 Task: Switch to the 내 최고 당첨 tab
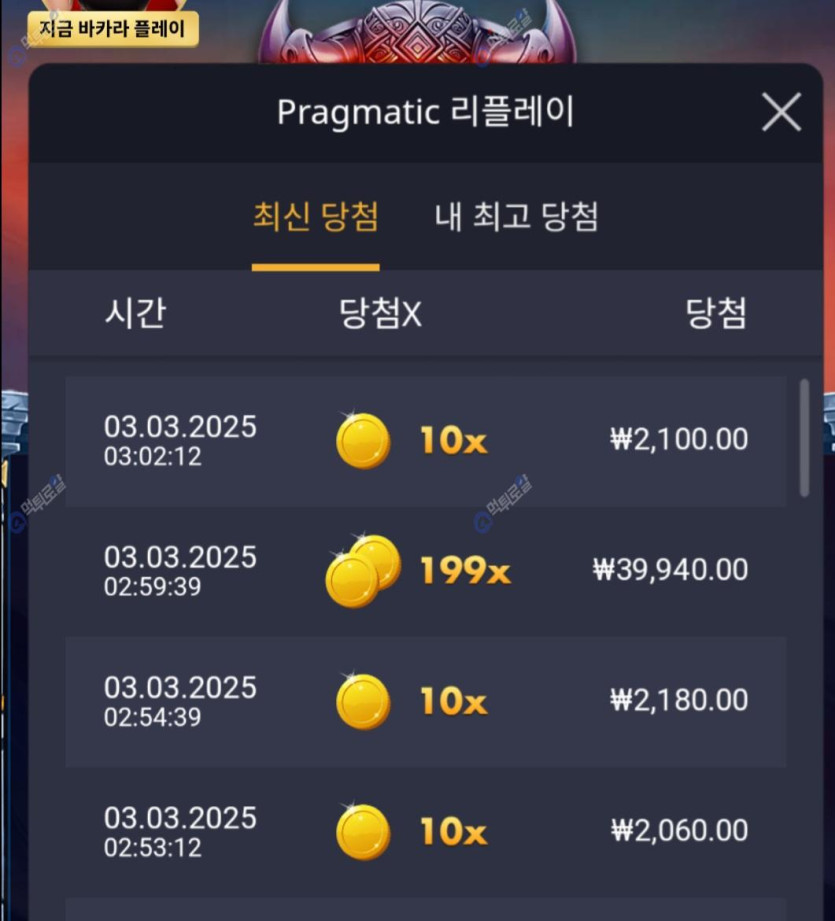pyautogui.click(x=516, y=218)
